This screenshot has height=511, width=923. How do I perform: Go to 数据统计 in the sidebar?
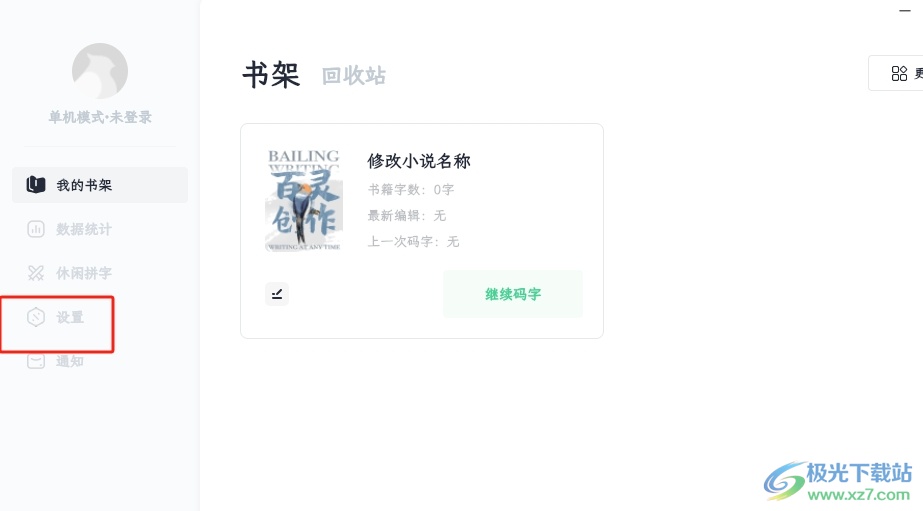98,229
